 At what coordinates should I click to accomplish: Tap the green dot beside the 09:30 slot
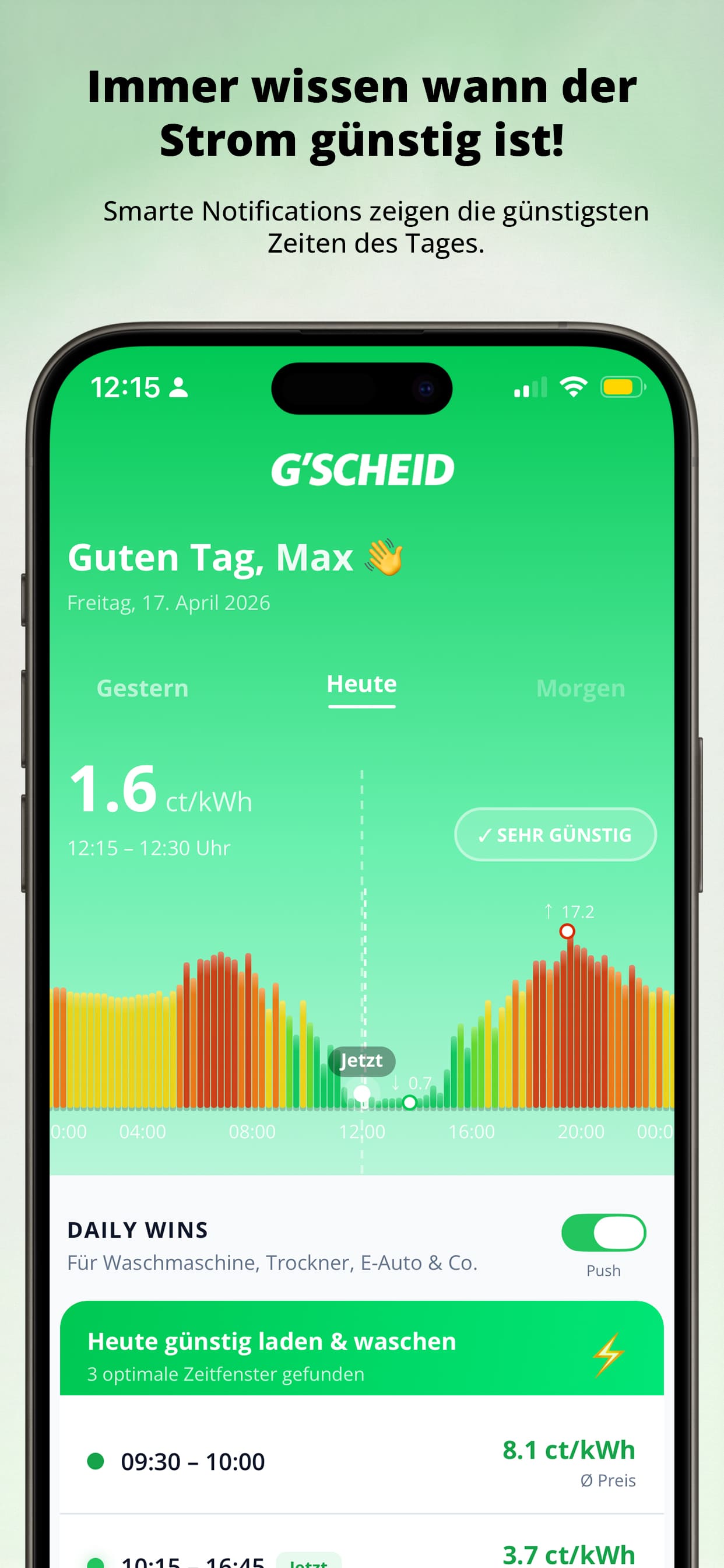pyautogui.click(x=95, y=1461)
